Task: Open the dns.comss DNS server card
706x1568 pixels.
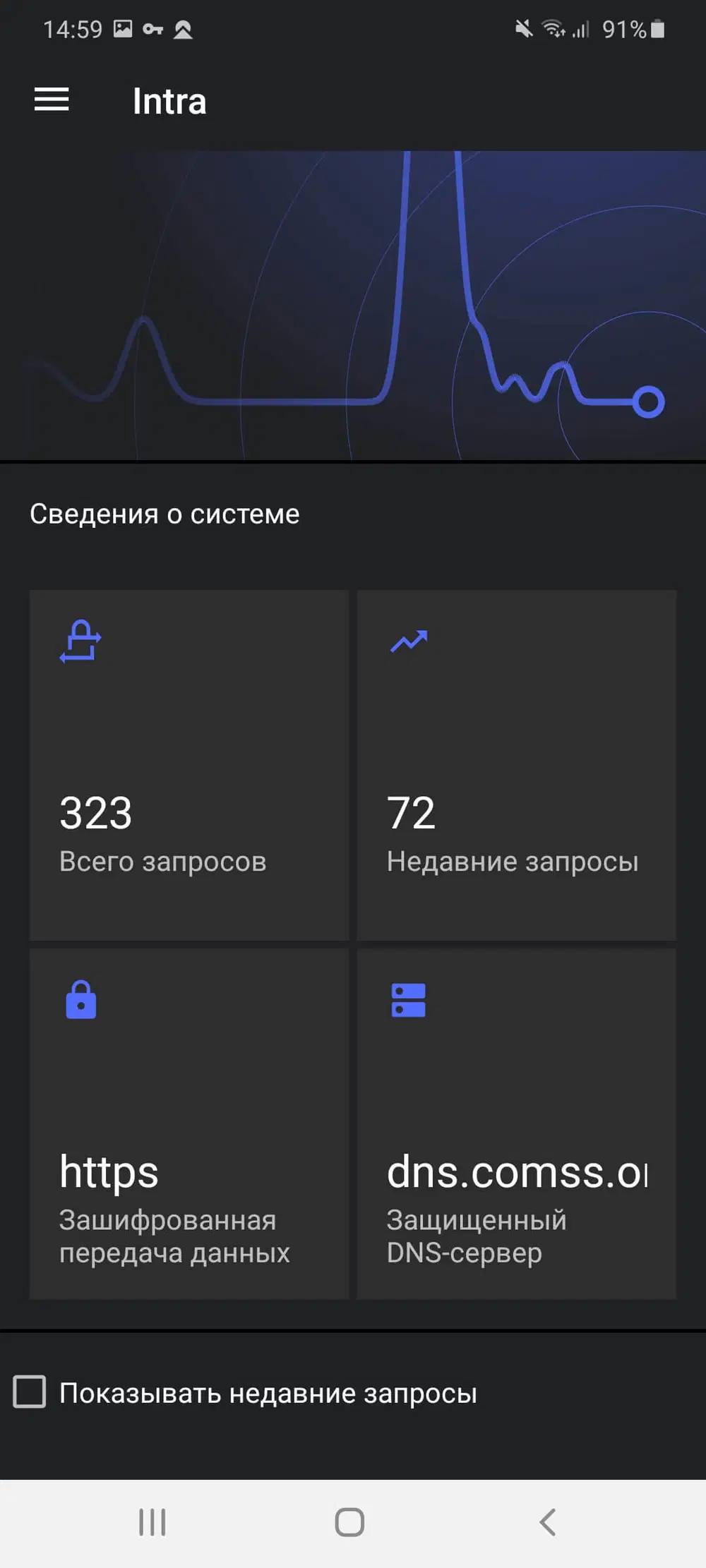Action: [516, 1123]
